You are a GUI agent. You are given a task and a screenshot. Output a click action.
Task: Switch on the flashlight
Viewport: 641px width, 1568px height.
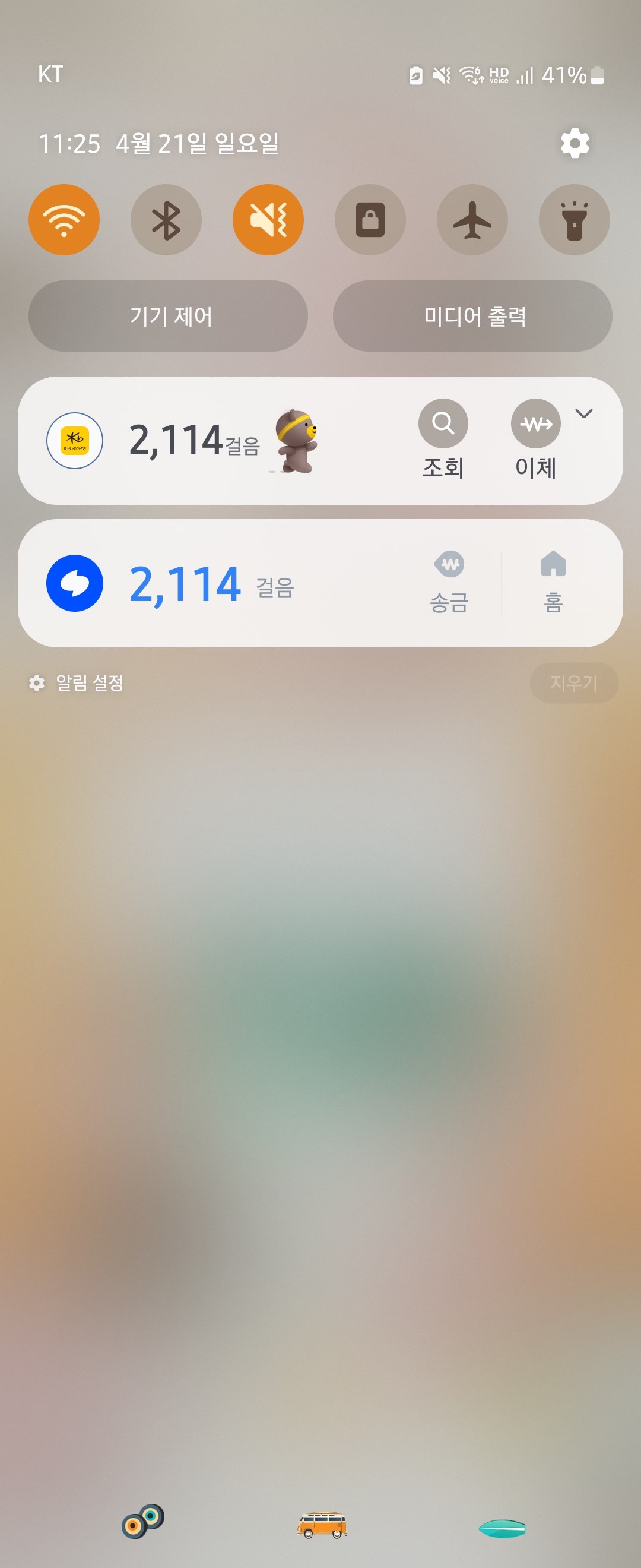575,220
